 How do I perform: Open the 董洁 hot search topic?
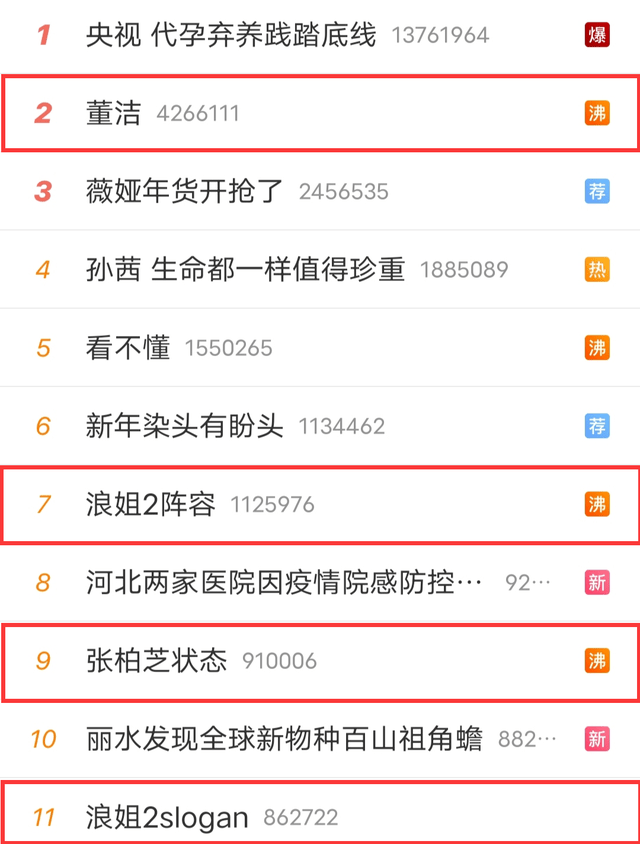pyautogui.click(x=114, y=113)
